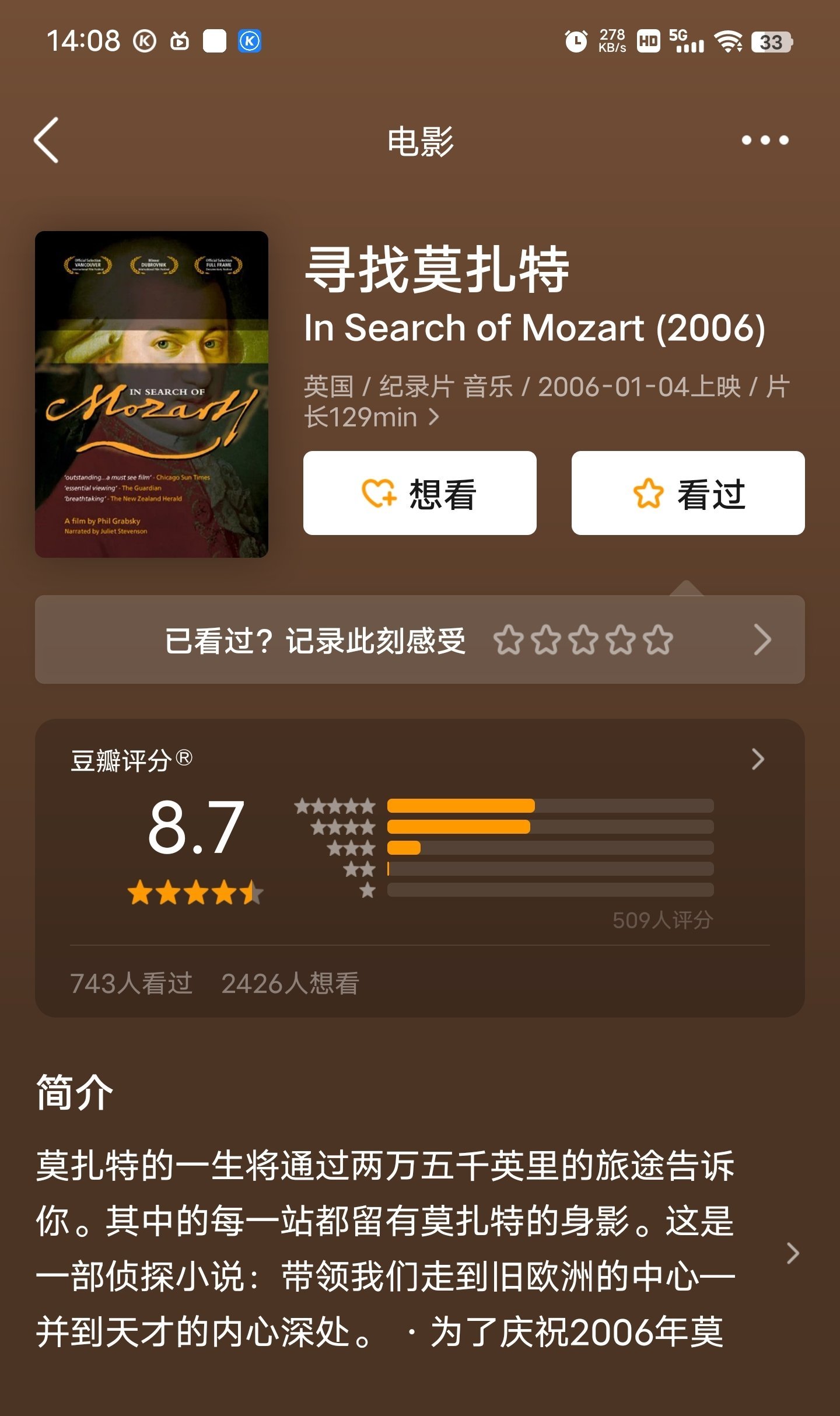Viewport: 840px width, 1416px height.
Task: Mark the film as 想看
Action: (419, 493)
